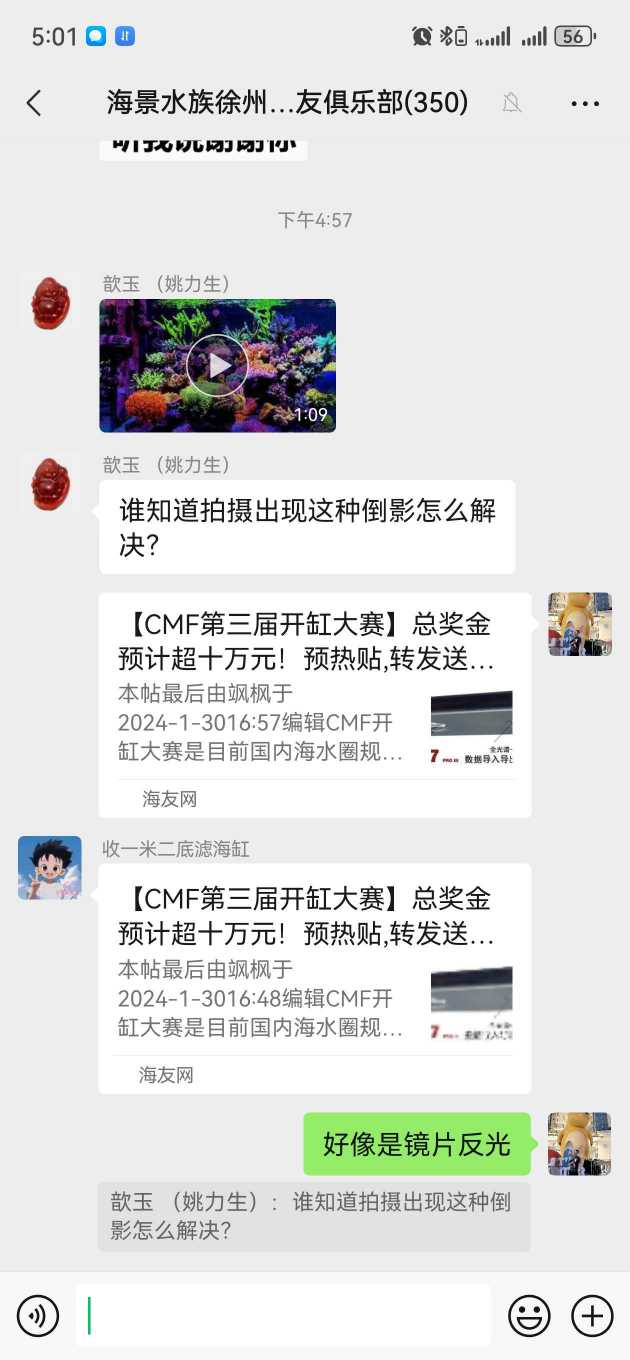Play the 1:09 aquarium video

click(217, 365)
